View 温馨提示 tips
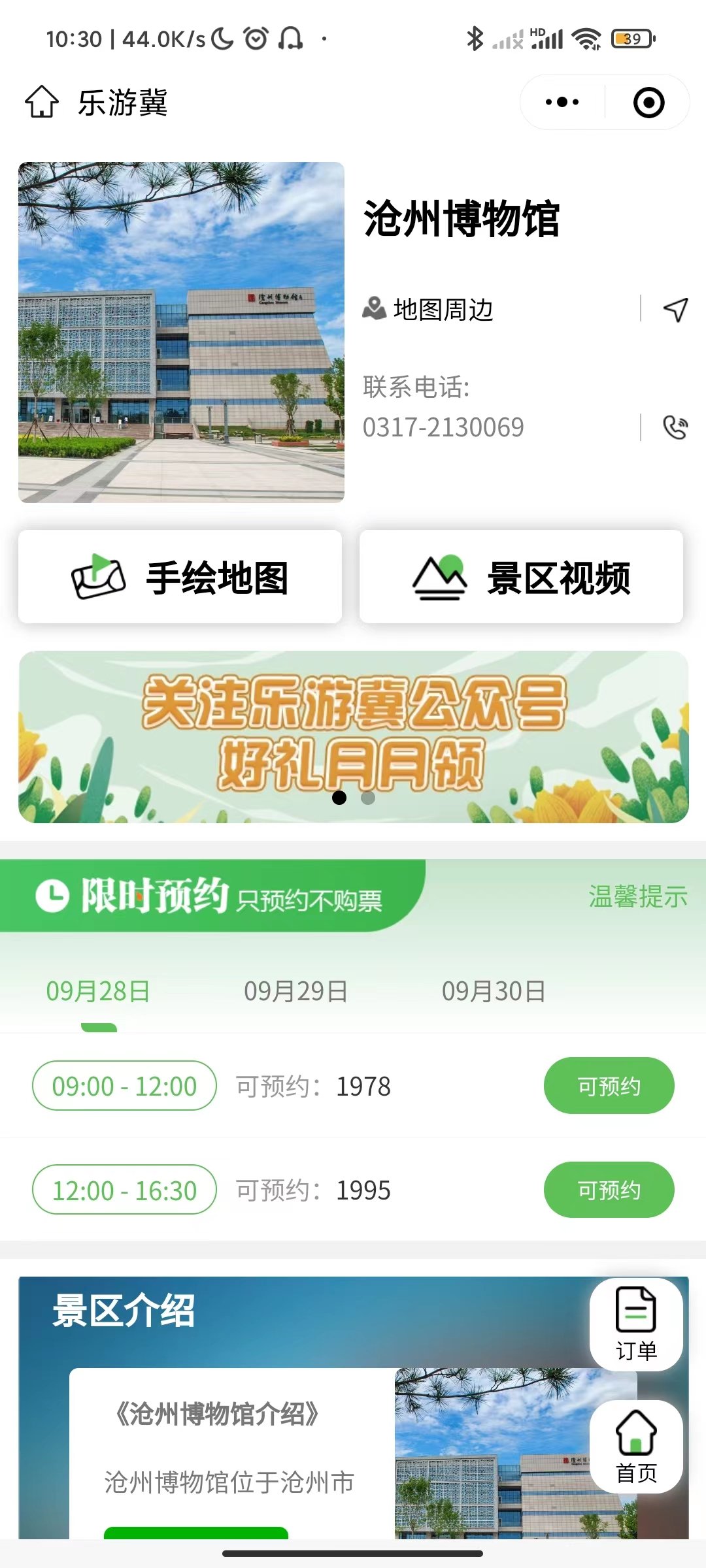706x1568 pixels. tap(637, 896)
